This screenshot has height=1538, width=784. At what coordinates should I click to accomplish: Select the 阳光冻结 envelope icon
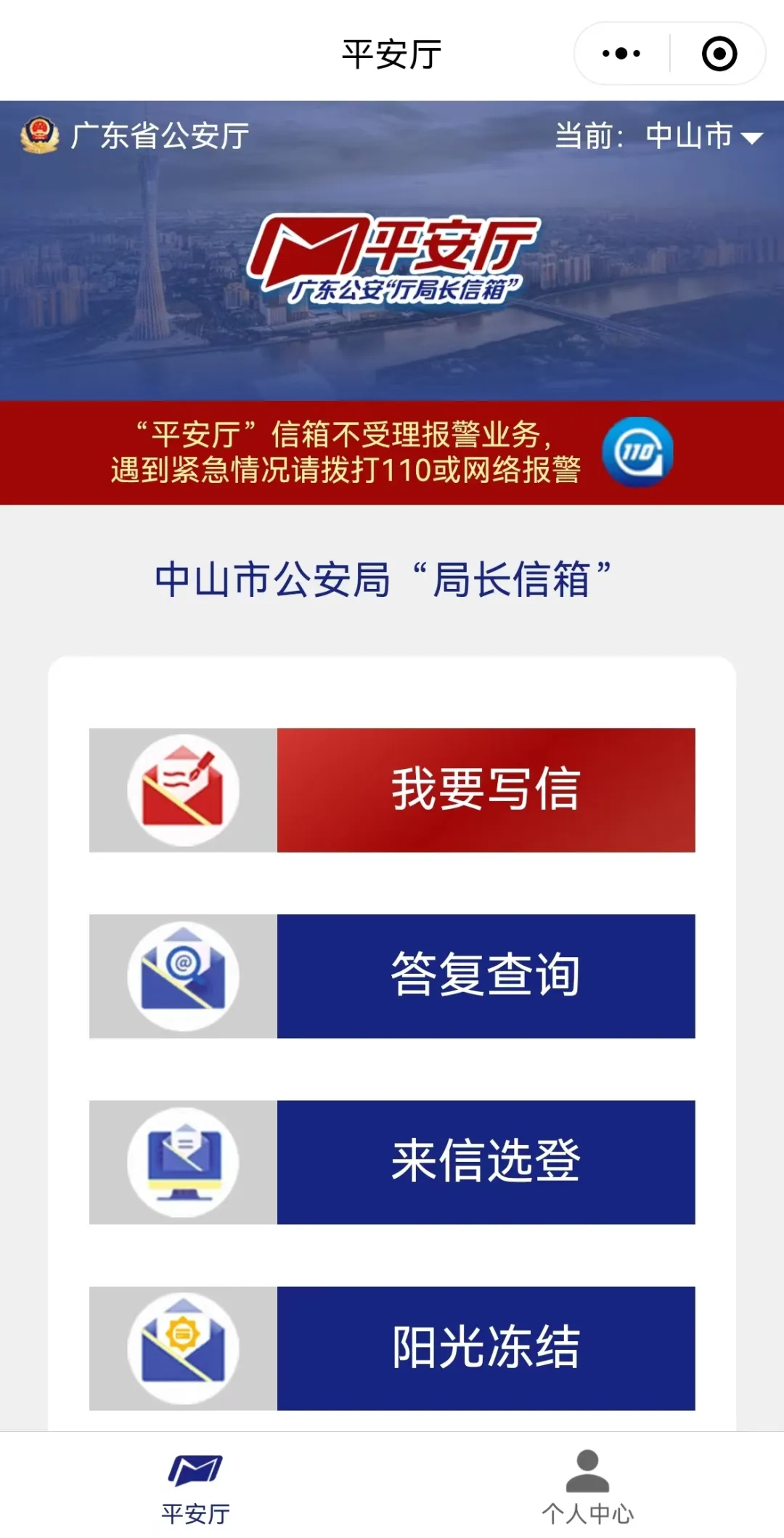click(x=181, y=1347)
